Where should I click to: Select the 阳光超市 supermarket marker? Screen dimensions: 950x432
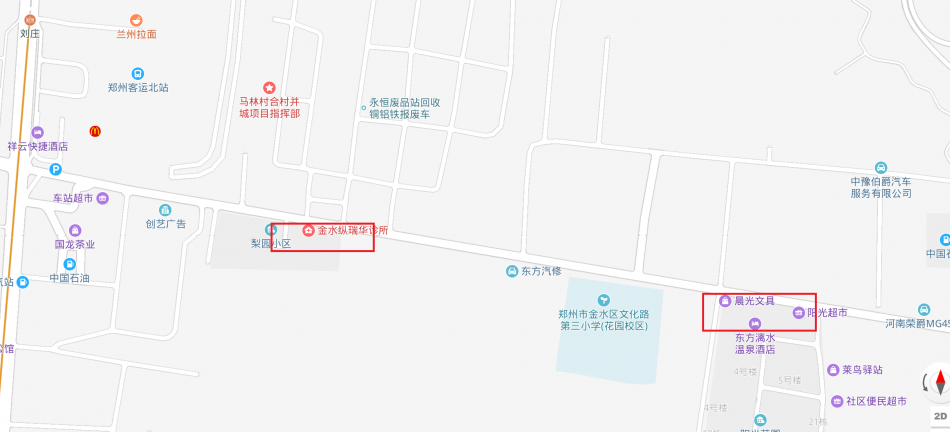pos(798,313)
